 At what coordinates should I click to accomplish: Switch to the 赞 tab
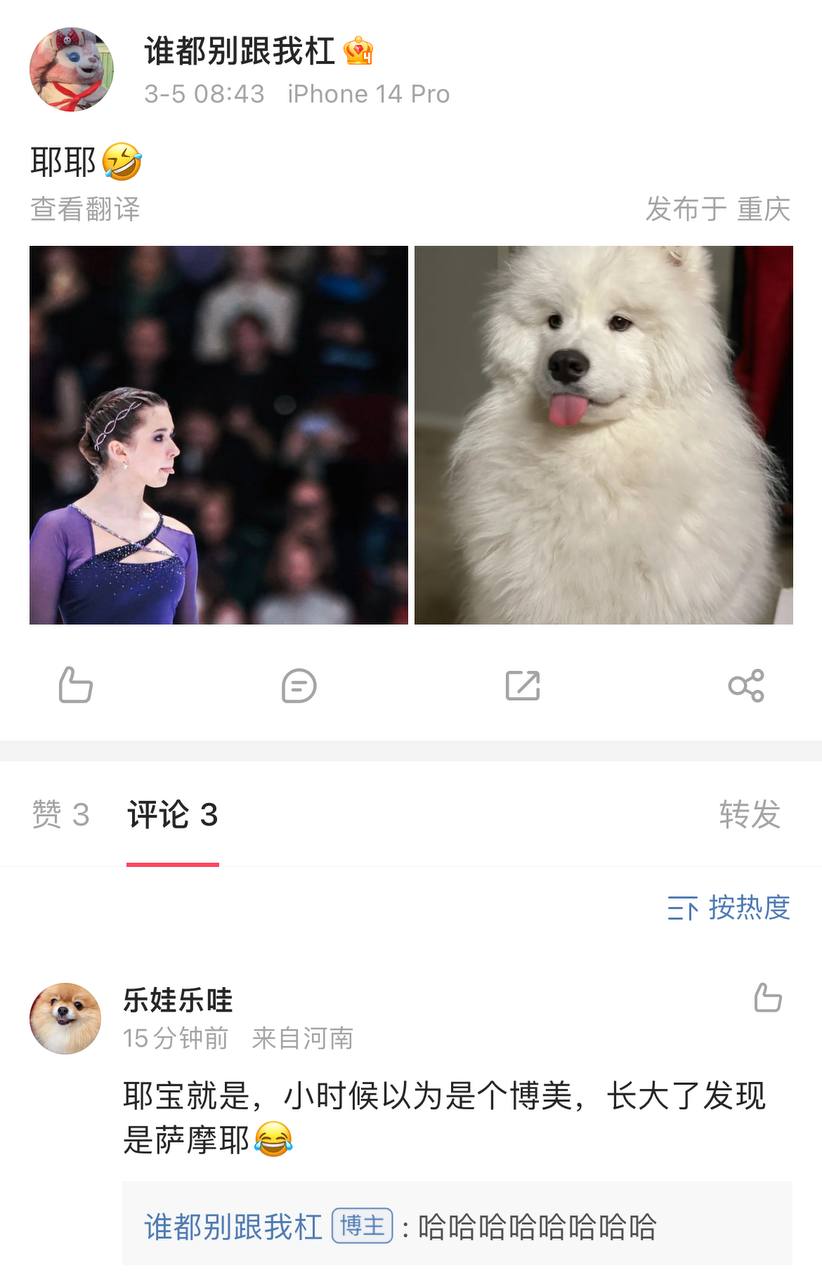(60, 815)
